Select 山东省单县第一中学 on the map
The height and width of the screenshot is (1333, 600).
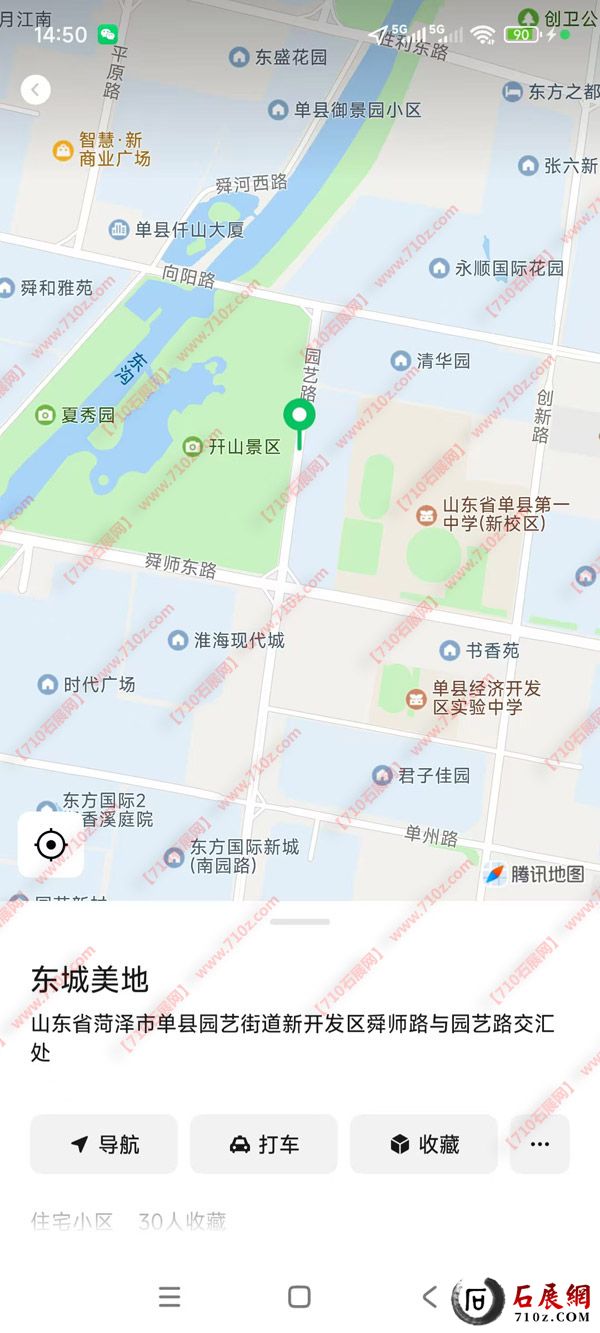490,514
